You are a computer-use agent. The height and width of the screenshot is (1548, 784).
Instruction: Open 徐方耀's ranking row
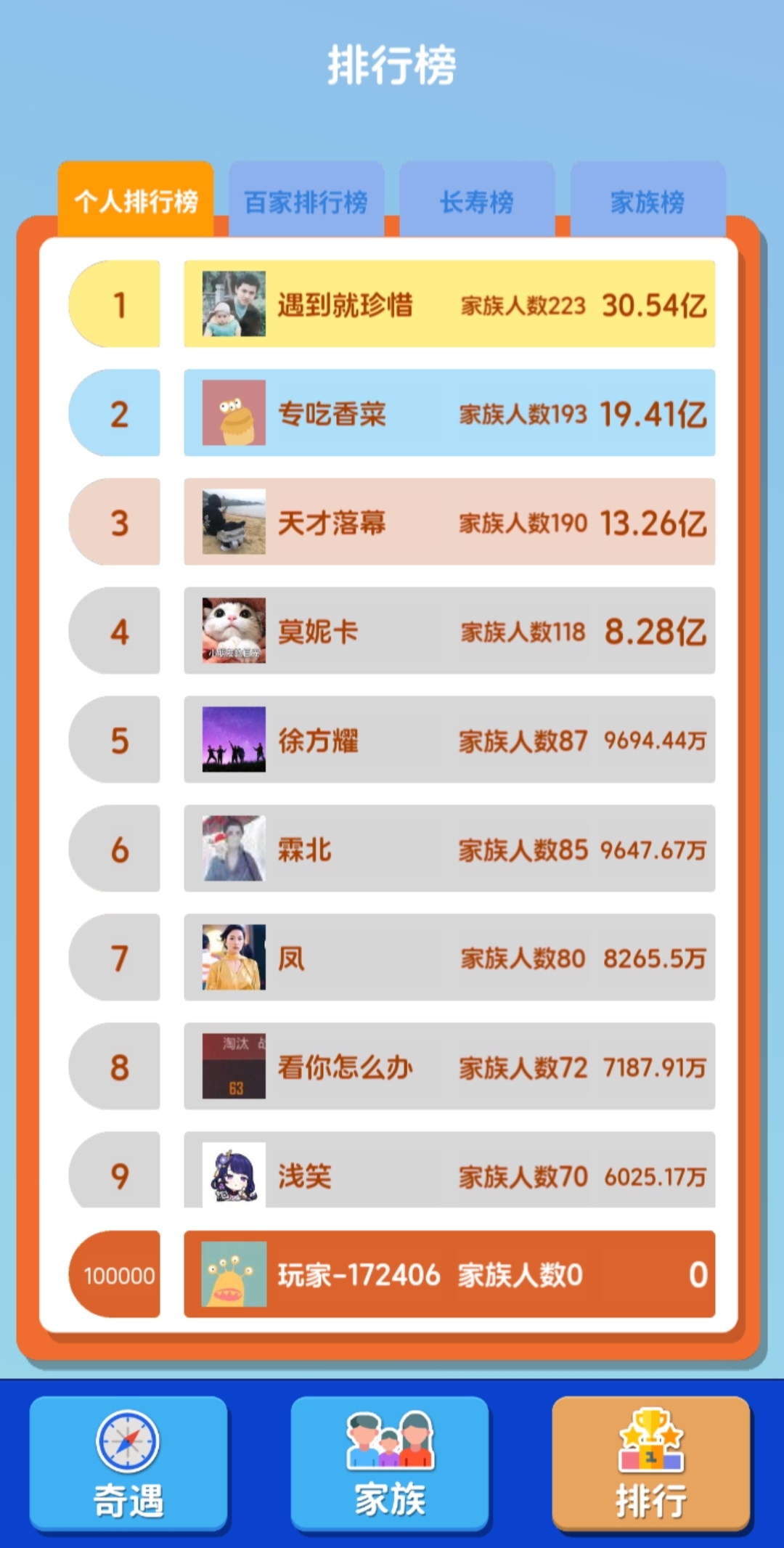coord(449,740)
